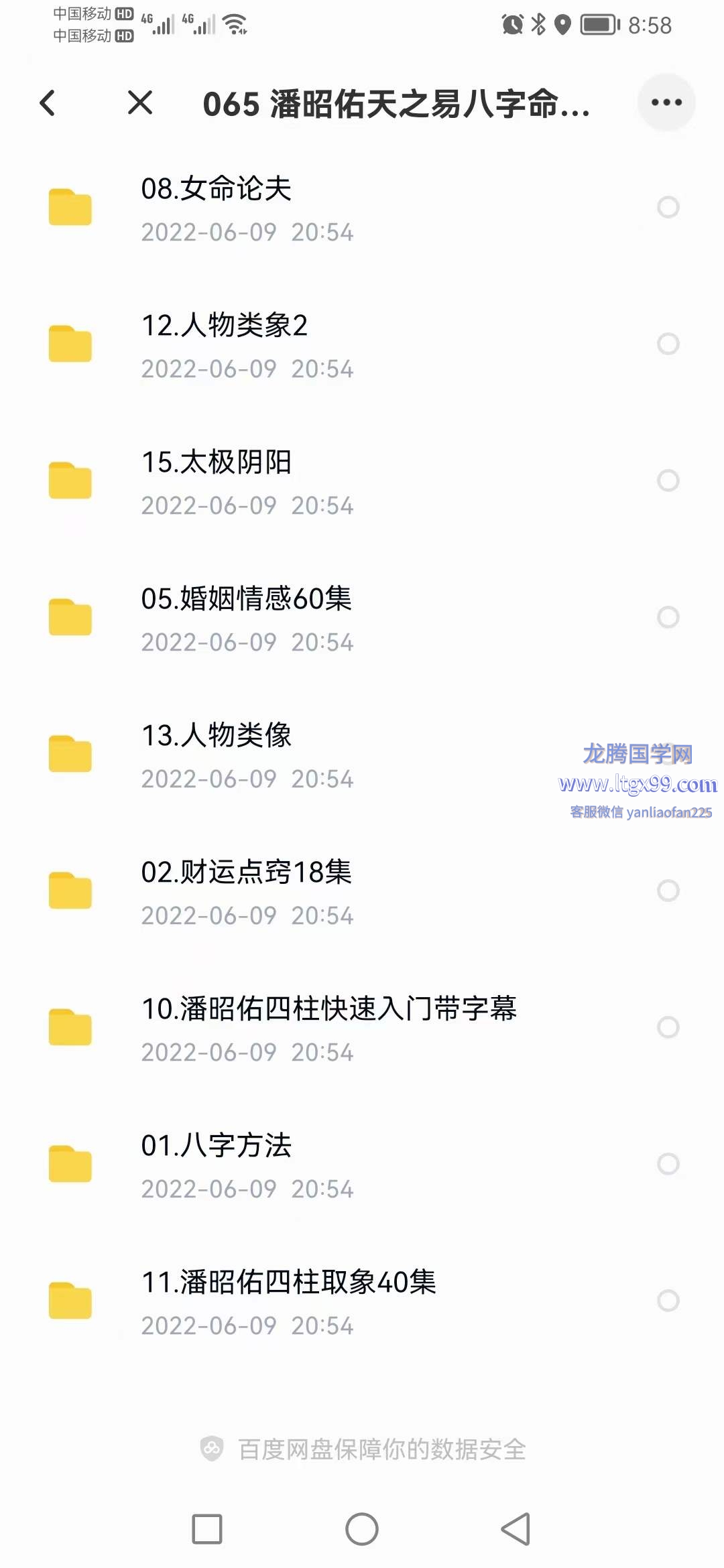This screenshot has width=724, height=1568.
Task: Open the 12.人物类象2 folder
Action: [362, 345]
